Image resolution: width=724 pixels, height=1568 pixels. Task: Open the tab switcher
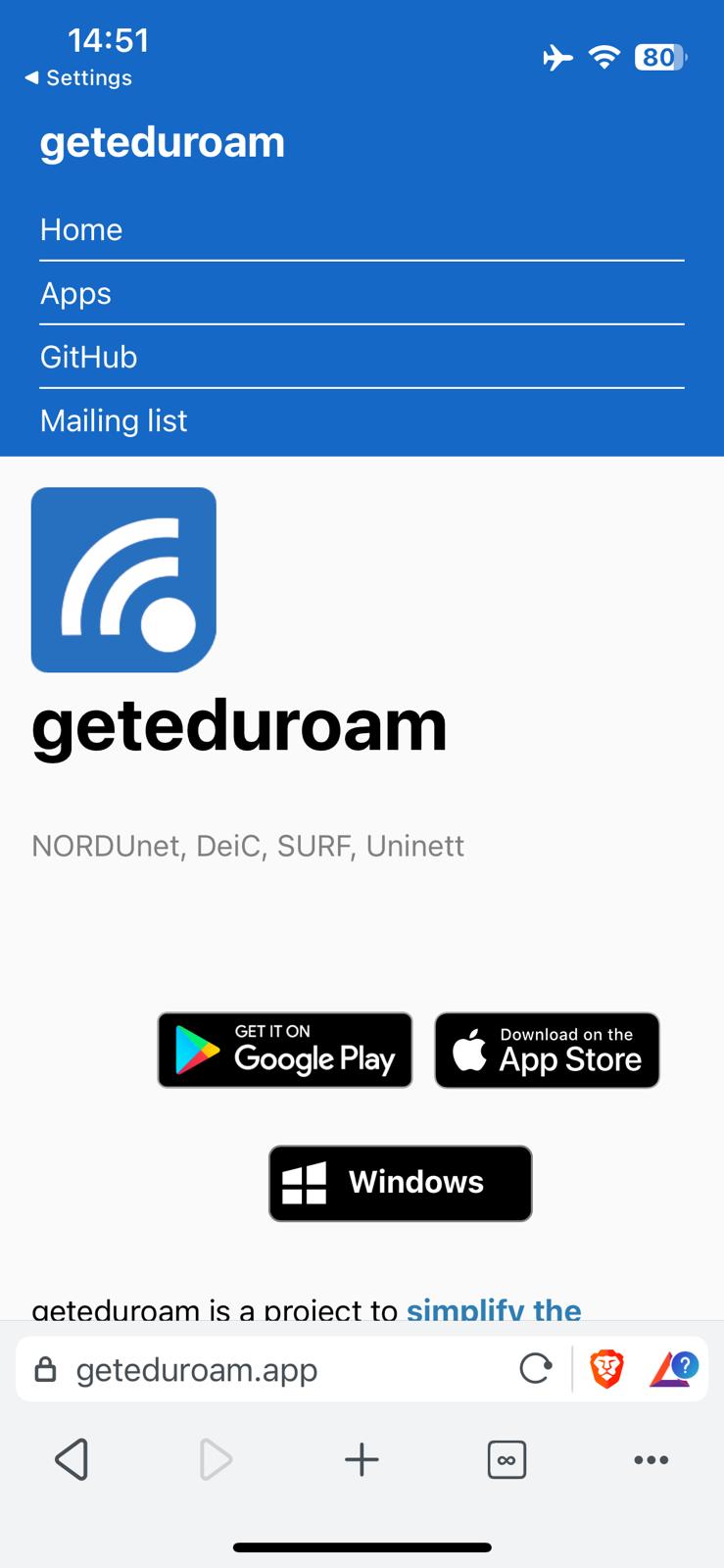[507, 1459]
